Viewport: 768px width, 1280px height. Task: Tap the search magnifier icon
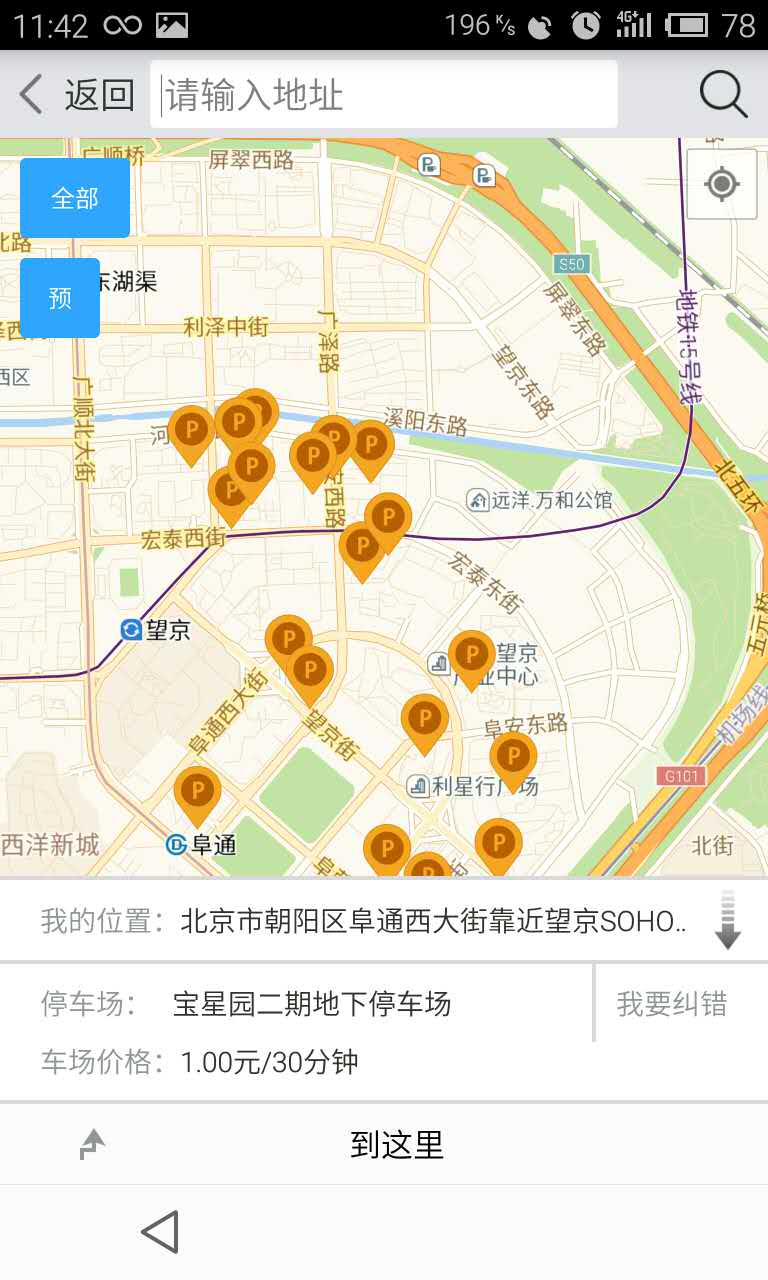pyautogui.click(x=722, y=95)
